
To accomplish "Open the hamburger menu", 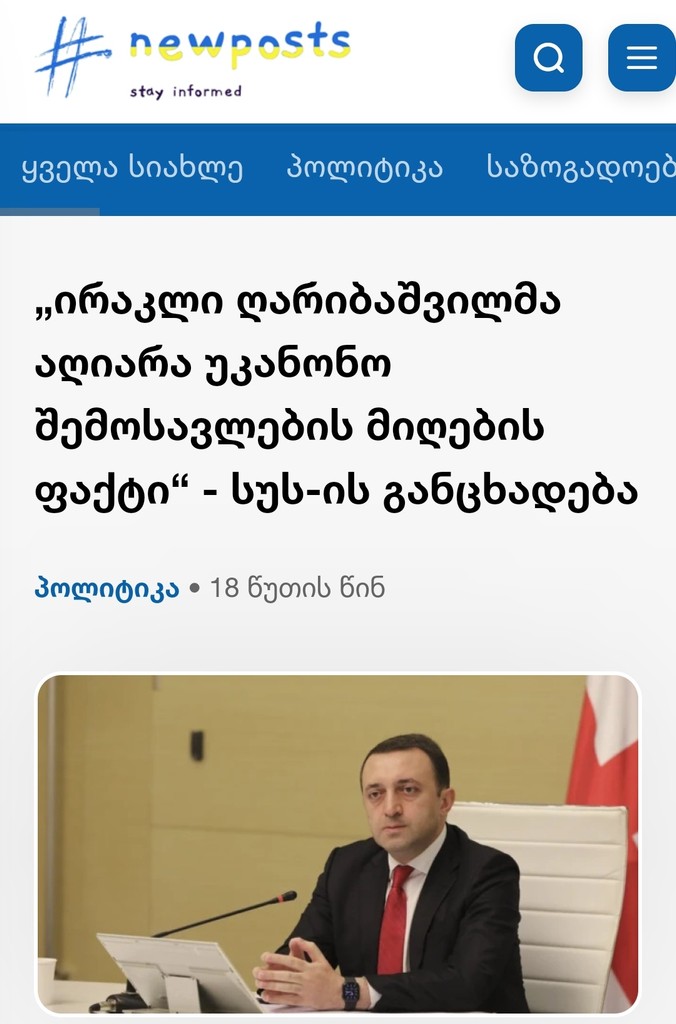I will (641, 58).
